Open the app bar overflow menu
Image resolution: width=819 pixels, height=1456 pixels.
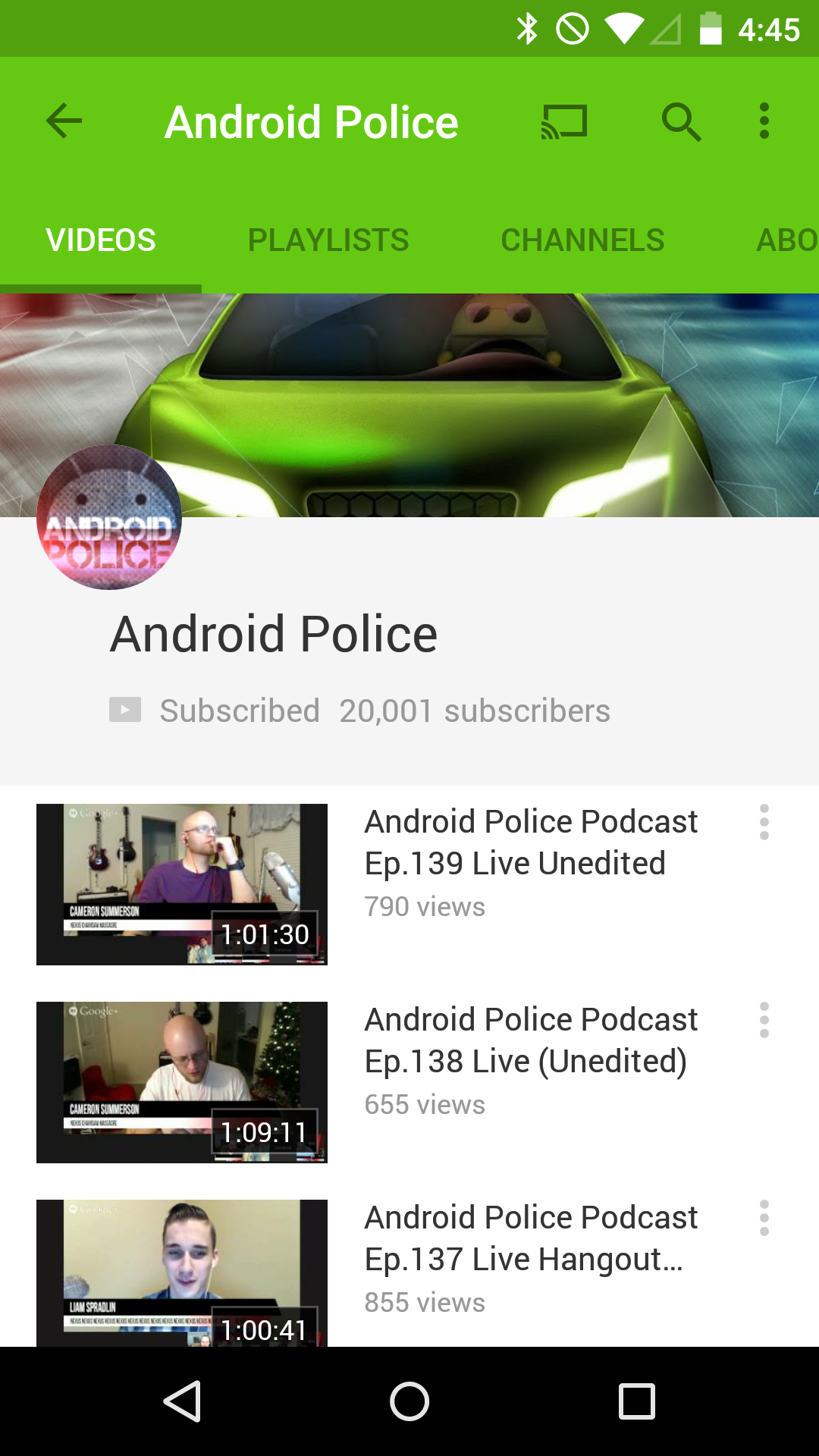(764, 121)
